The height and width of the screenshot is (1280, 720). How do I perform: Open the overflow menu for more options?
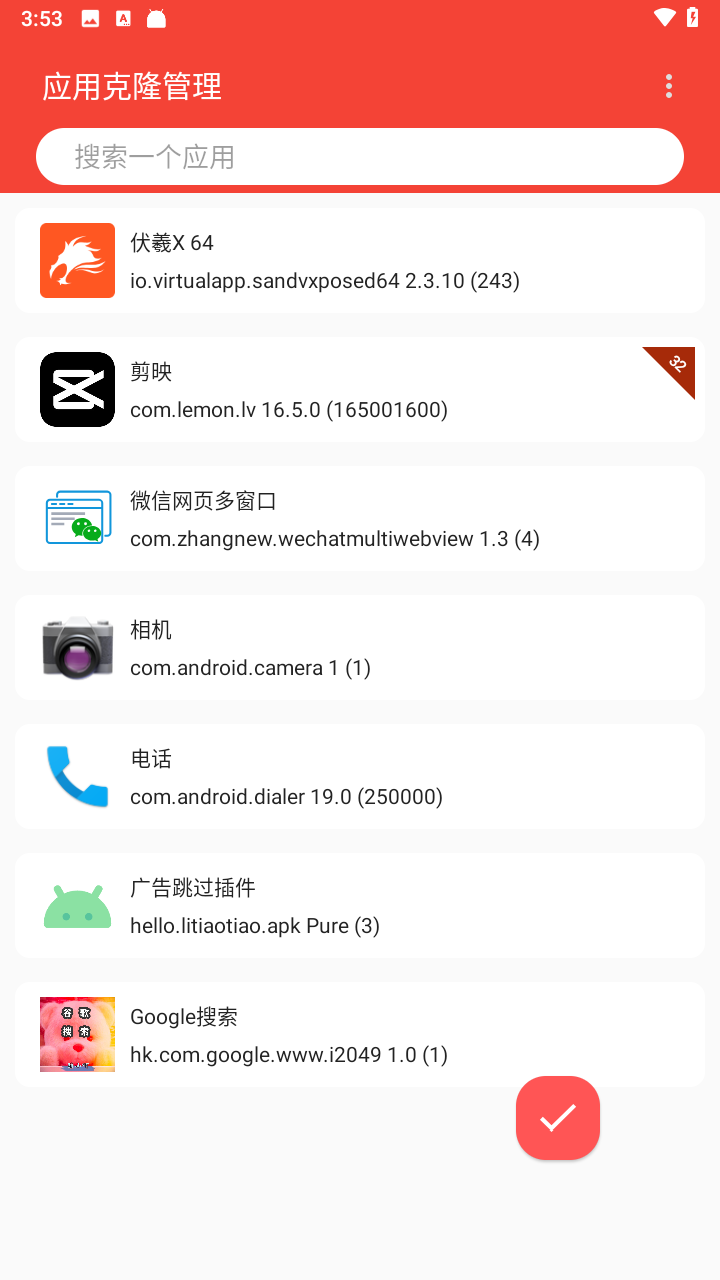click(668, 86)
